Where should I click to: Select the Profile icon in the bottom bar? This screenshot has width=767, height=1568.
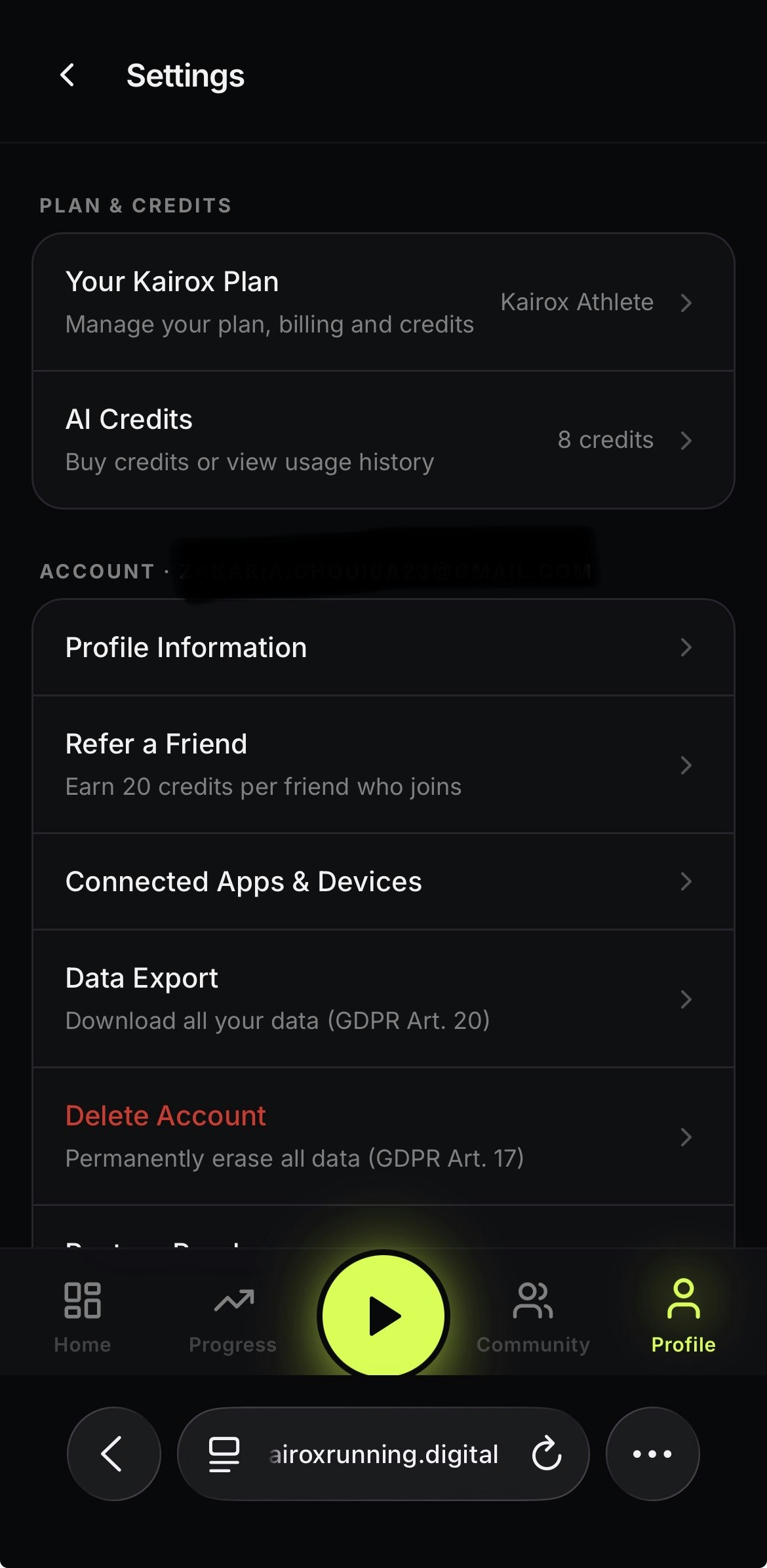[682, 1302]
